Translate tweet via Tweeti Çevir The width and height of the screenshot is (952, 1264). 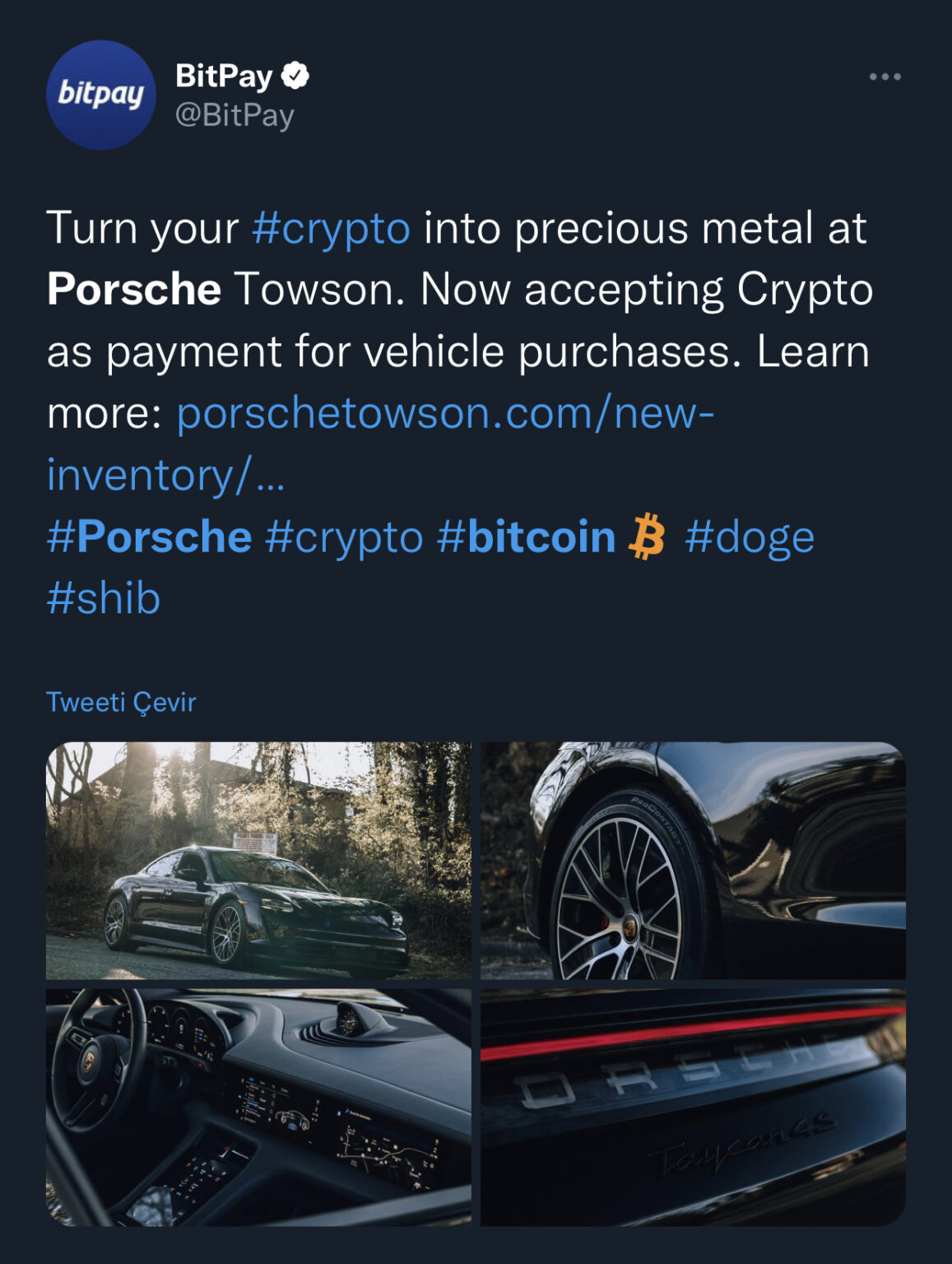[121, 702]
